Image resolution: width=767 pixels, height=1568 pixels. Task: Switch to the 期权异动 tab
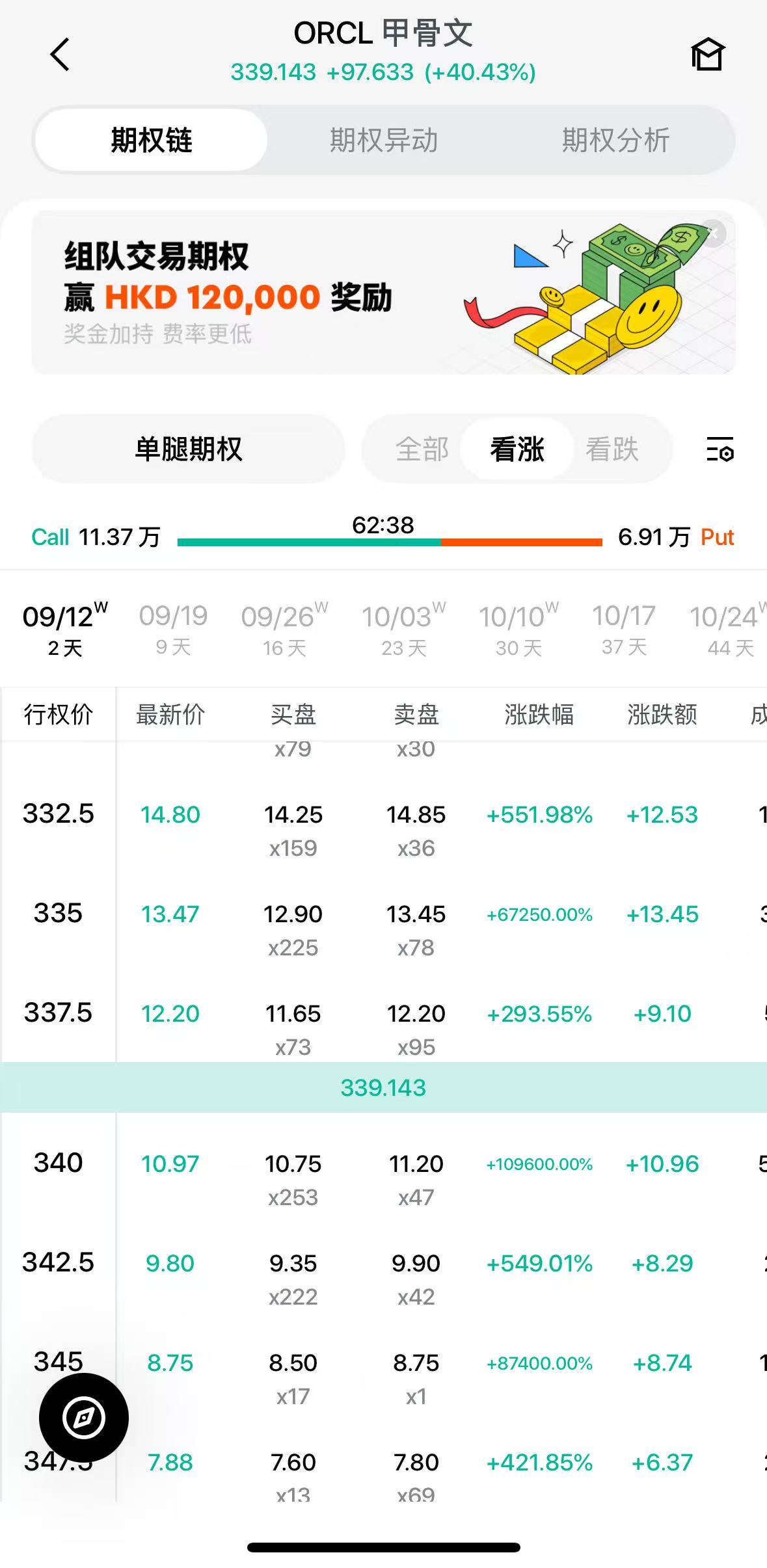[x=383, y=140]
